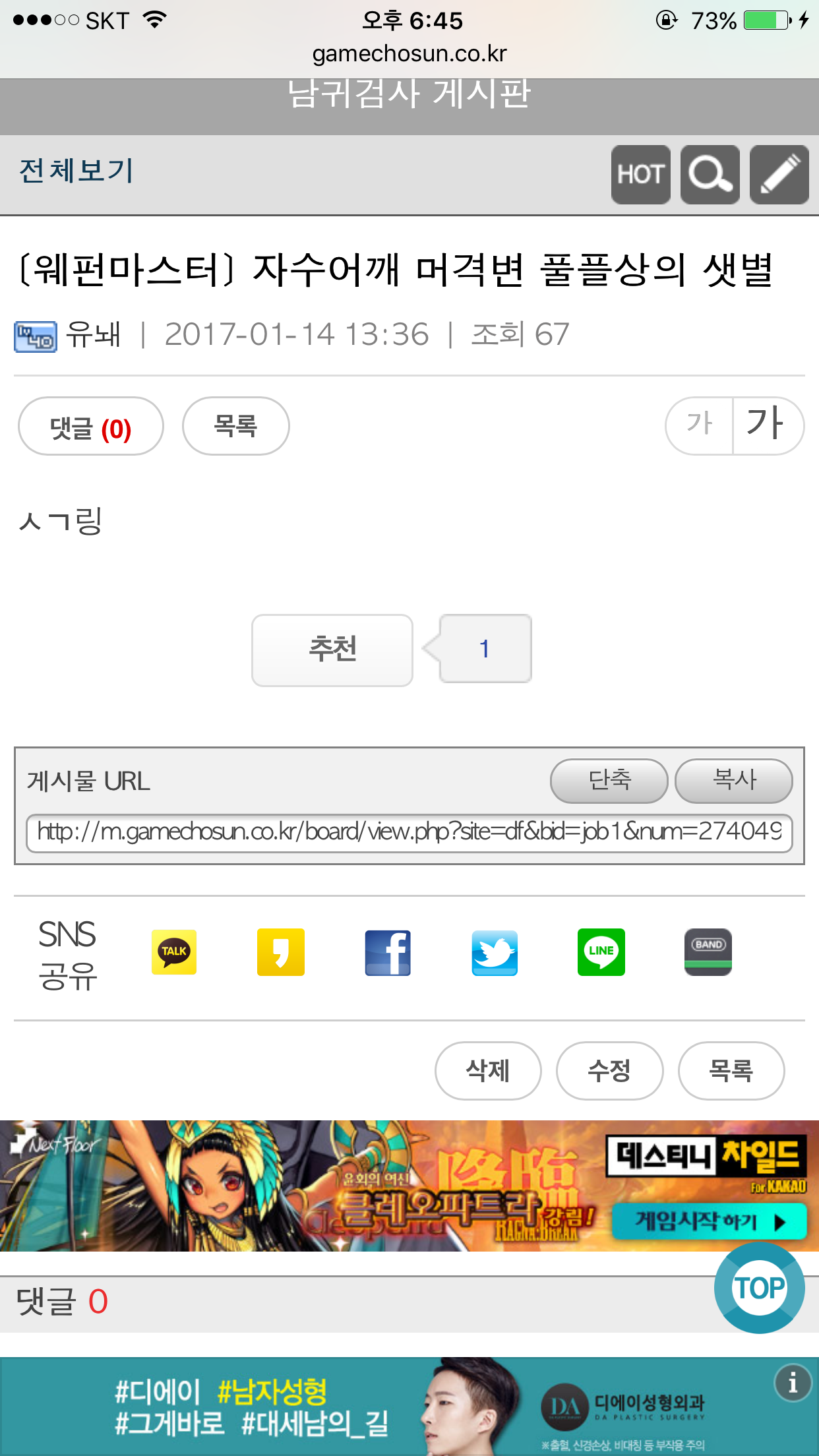
Task: Jump to comments via 댓글 (0) button
Action: 90,427
